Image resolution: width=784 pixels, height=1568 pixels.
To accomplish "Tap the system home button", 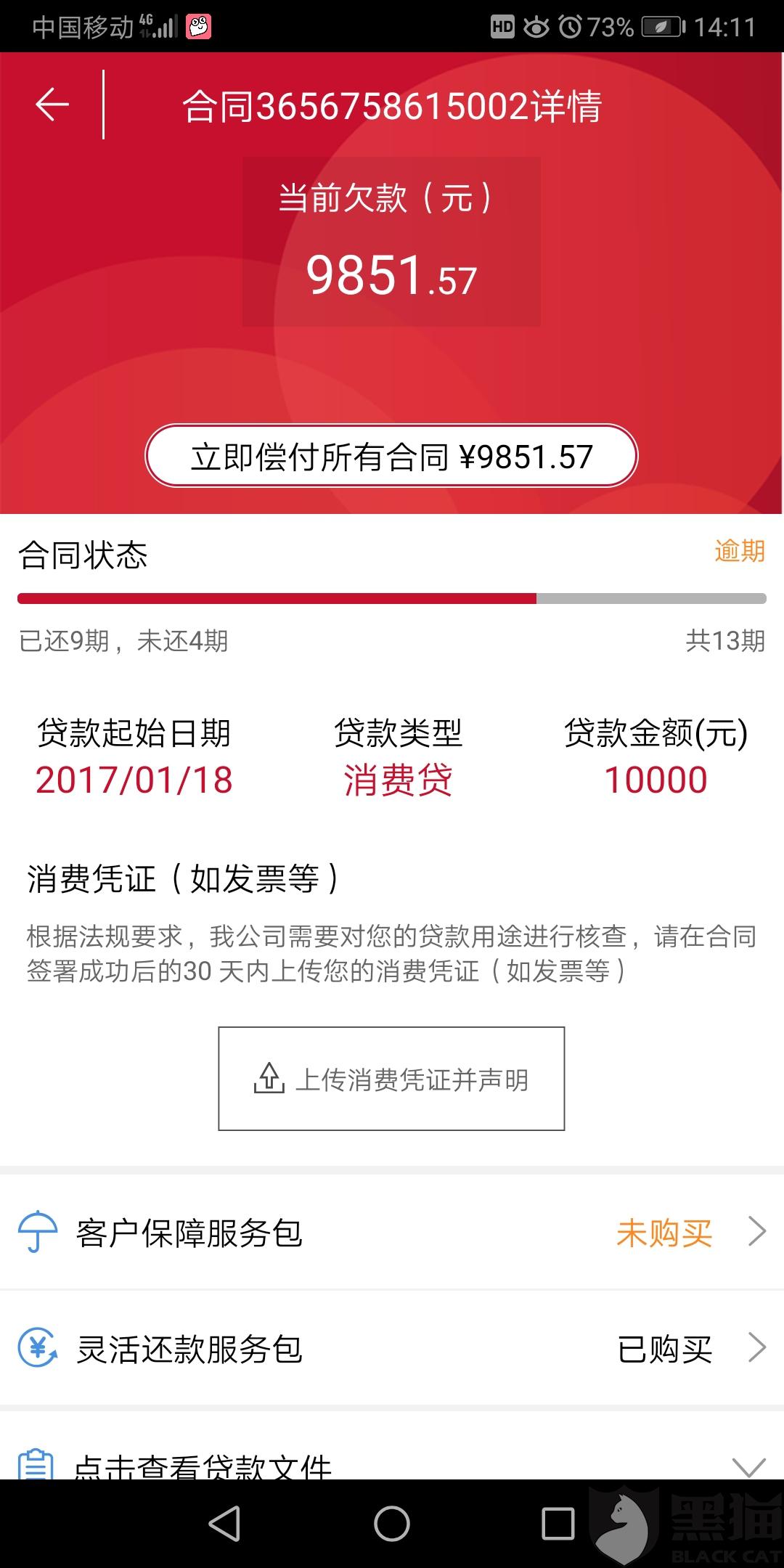I will tap(392, 1523).
